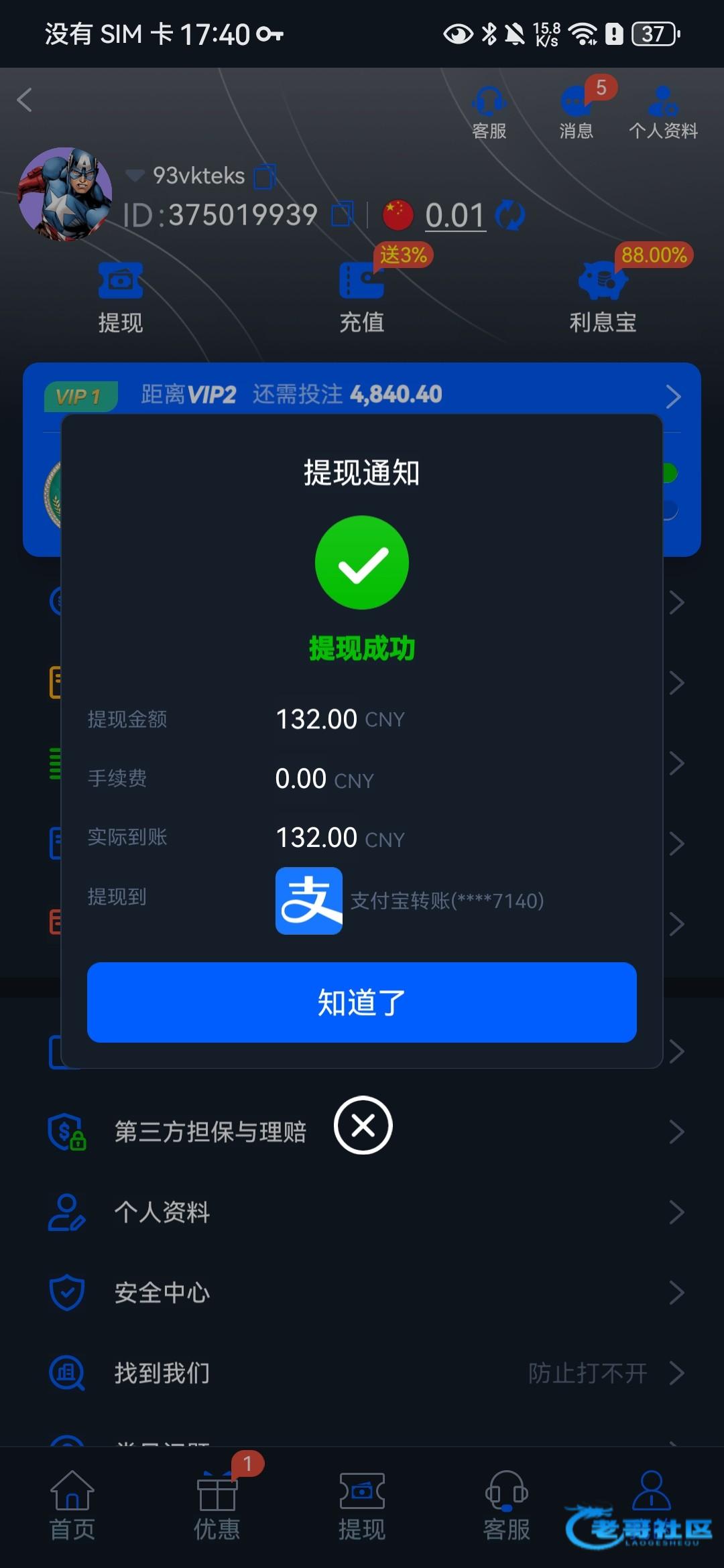Switch to the bottom 提现 tab
The image size is (724, 1568).
(x=362, y=1505)
